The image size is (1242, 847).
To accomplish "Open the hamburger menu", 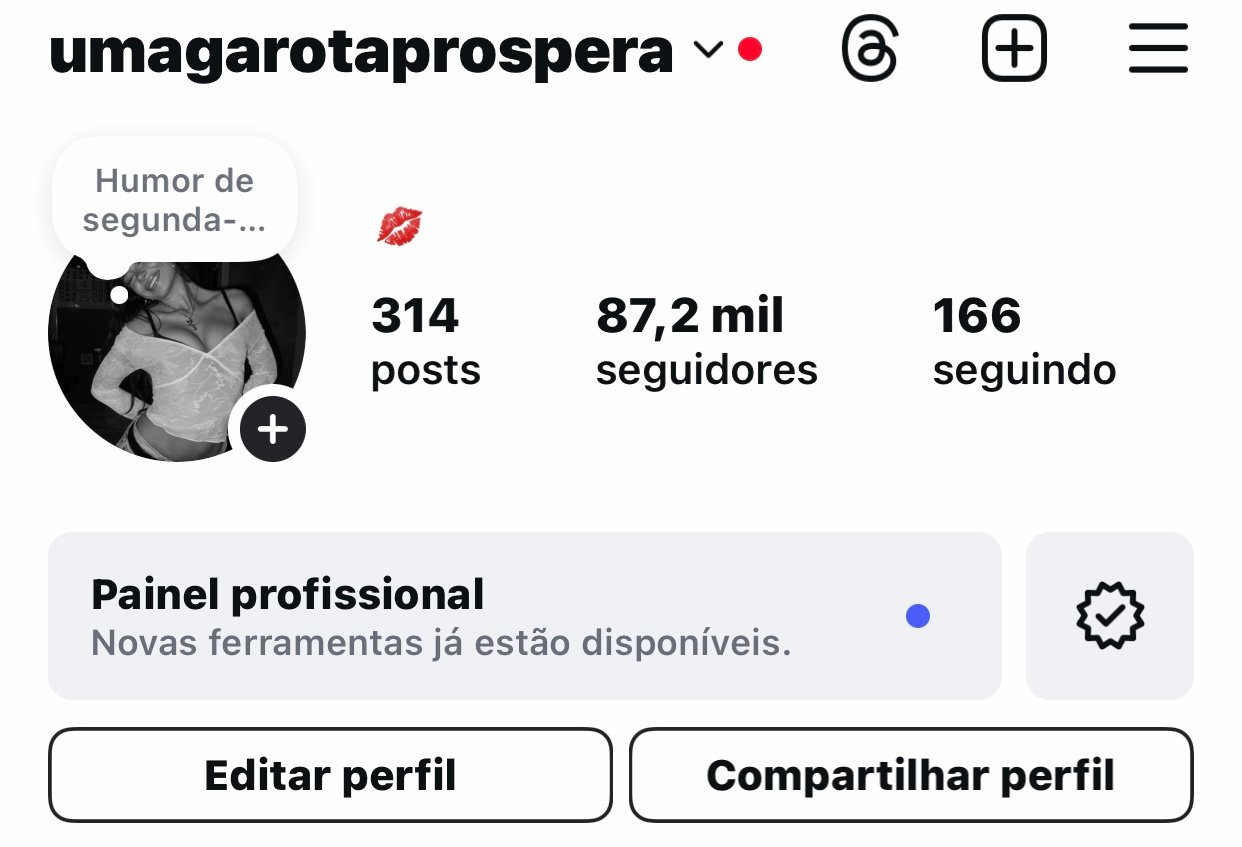I will 1158,48.
